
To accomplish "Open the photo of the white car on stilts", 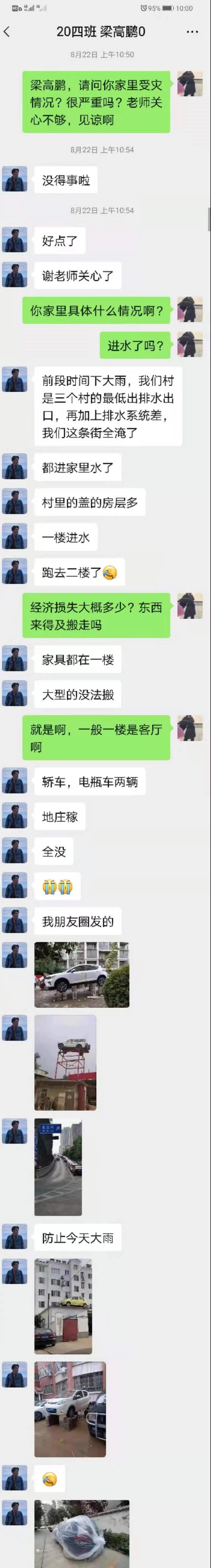I will [81, 975].
